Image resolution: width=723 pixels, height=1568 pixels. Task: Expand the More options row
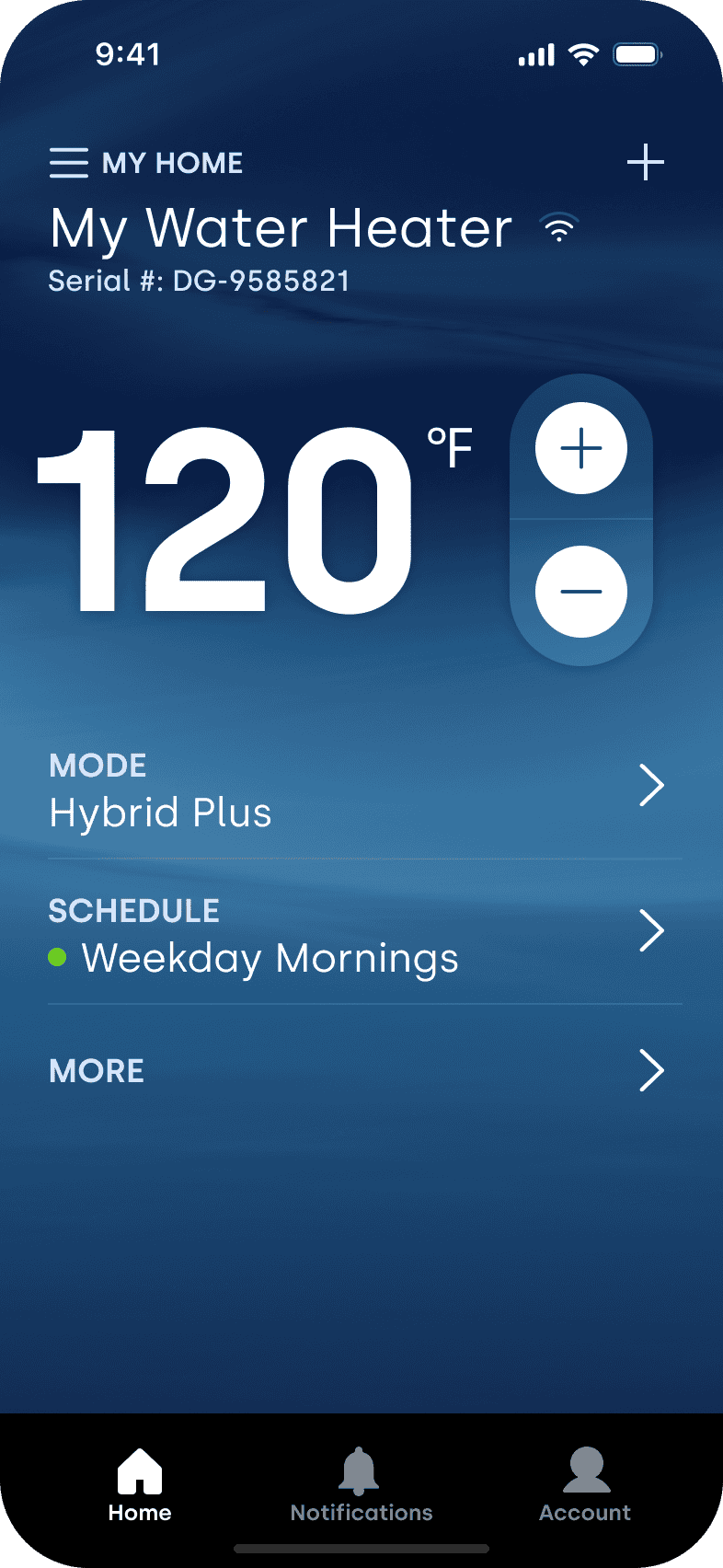click(365, 1070)
